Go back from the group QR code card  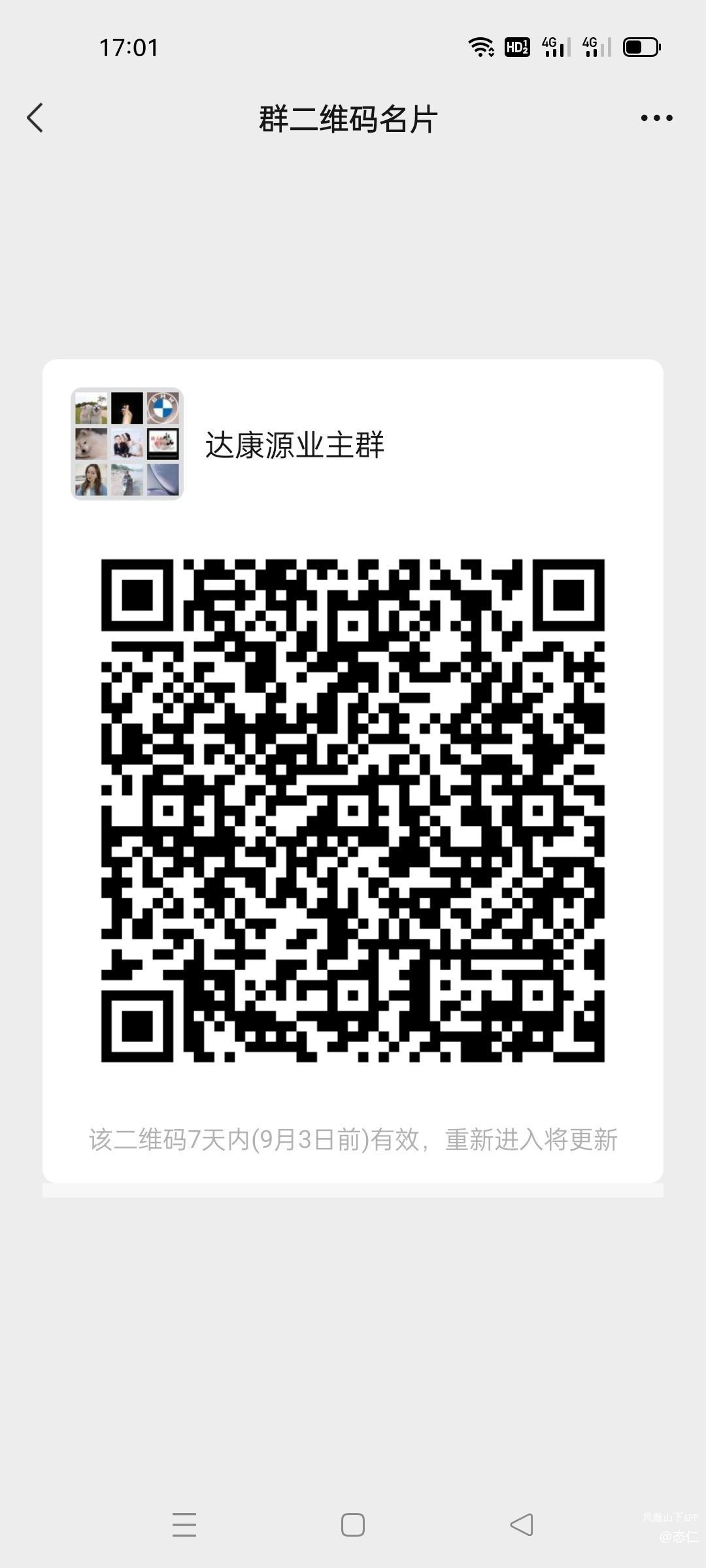coord(35,118)
